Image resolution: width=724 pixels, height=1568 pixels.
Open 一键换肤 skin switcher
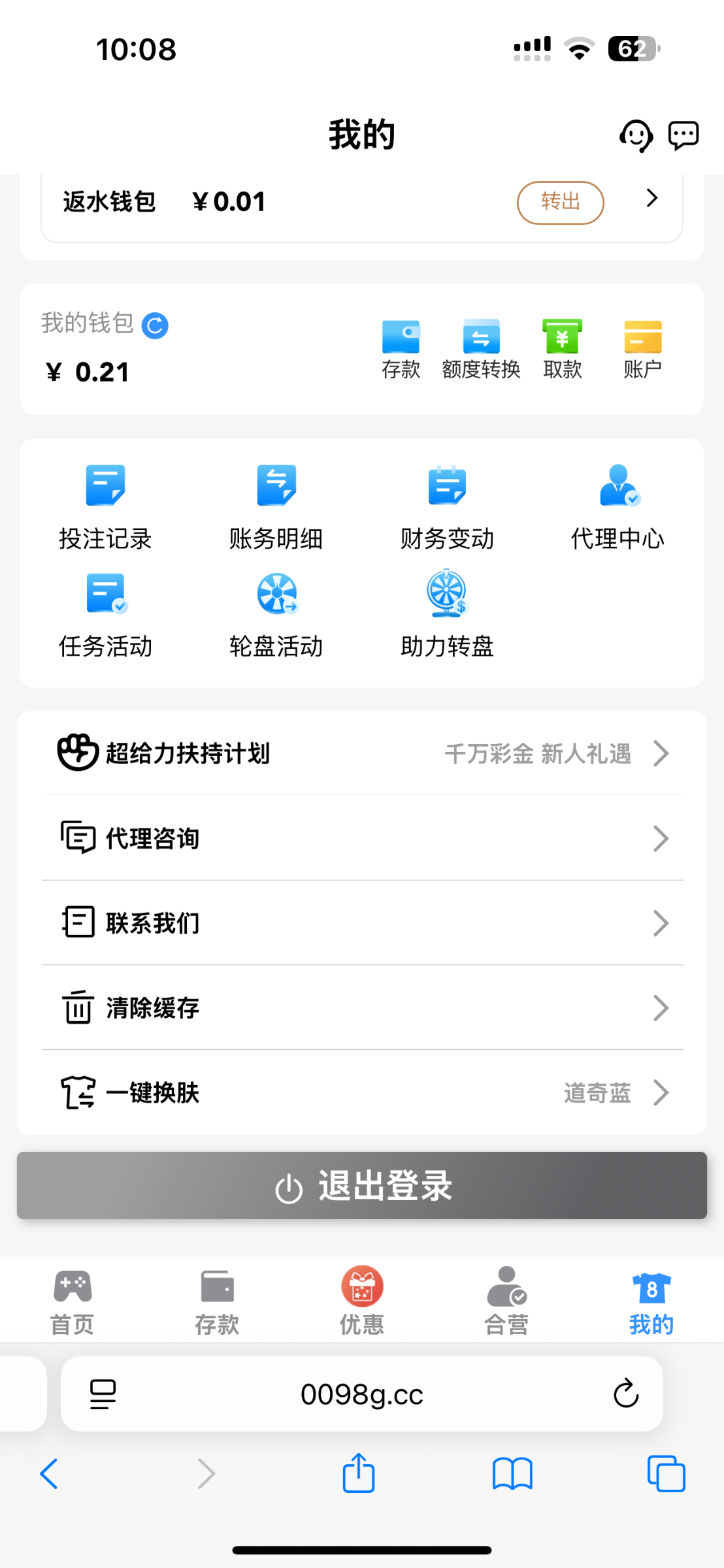pos(362,1092)
